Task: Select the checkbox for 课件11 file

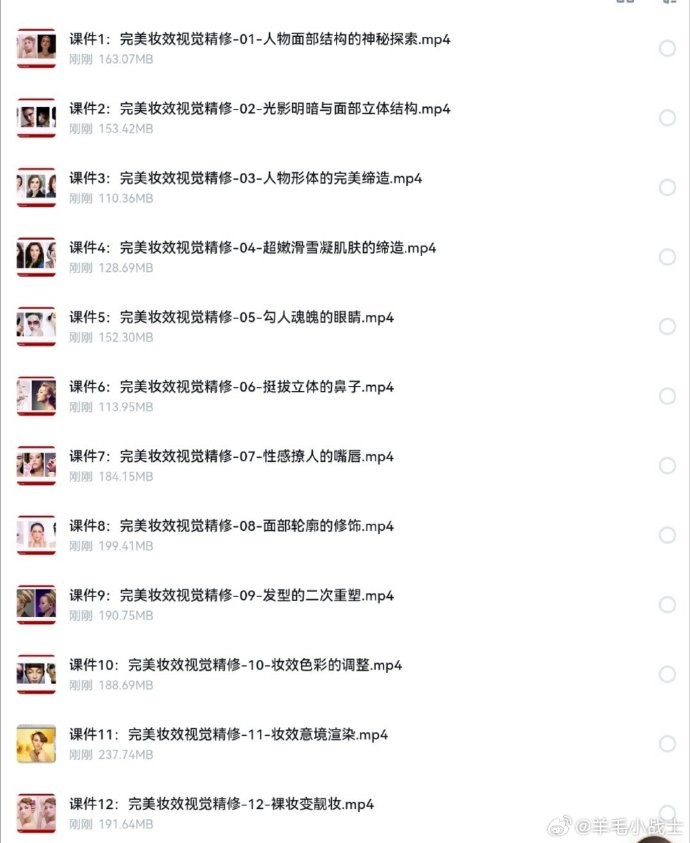Action: 667,743
